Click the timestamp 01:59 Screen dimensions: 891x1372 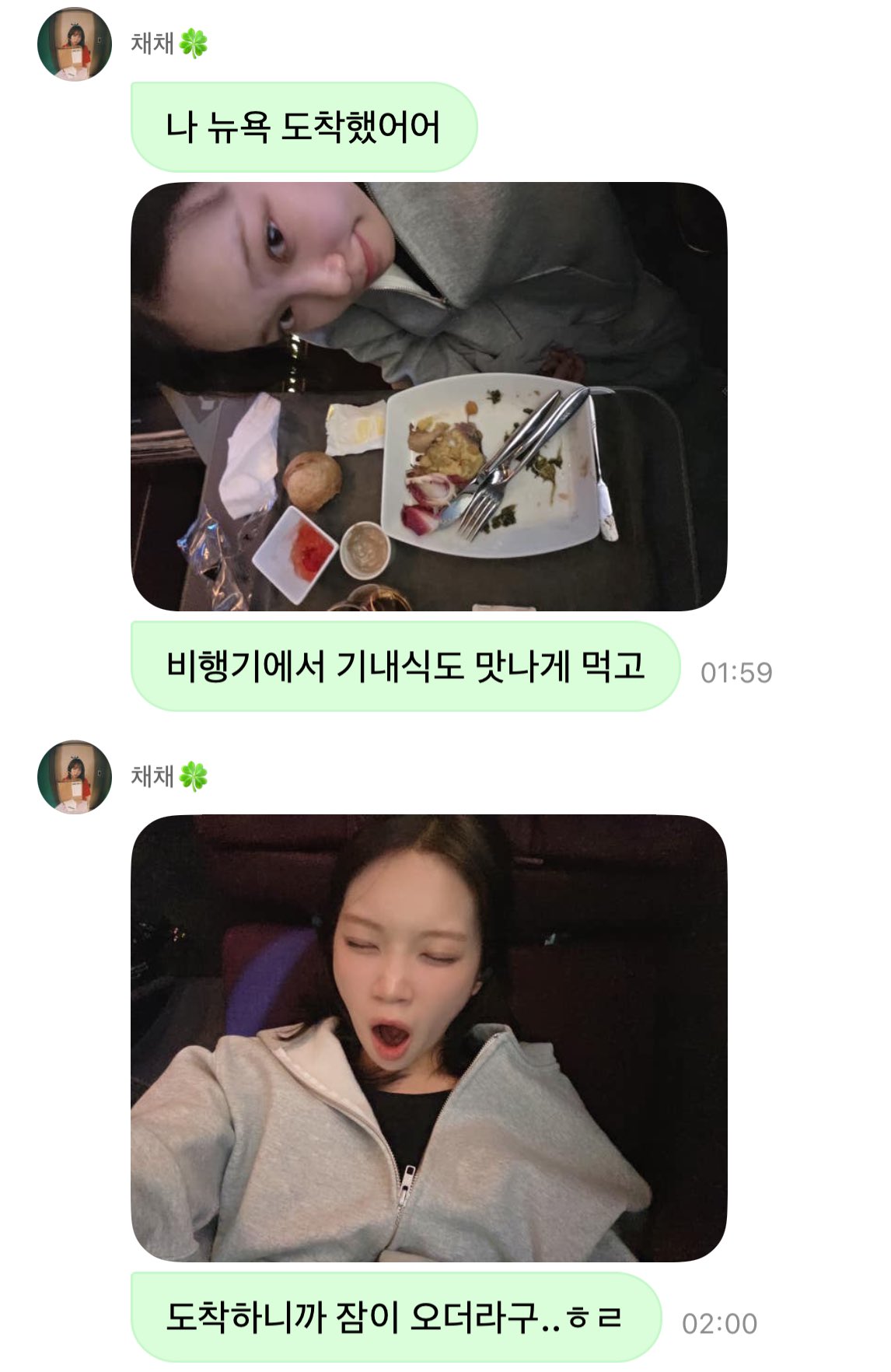738,670
